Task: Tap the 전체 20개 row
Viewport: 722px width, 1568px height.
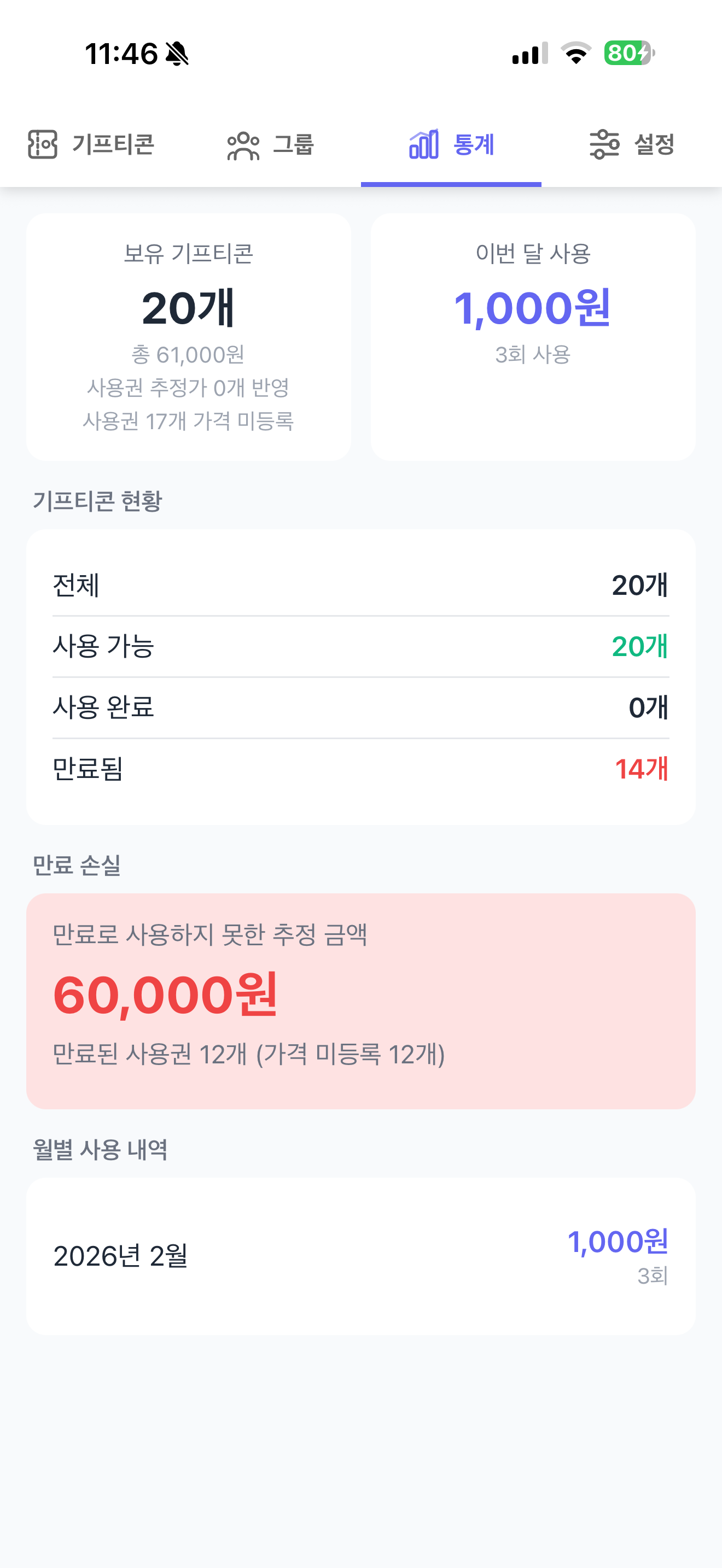Action: point(361,587)
